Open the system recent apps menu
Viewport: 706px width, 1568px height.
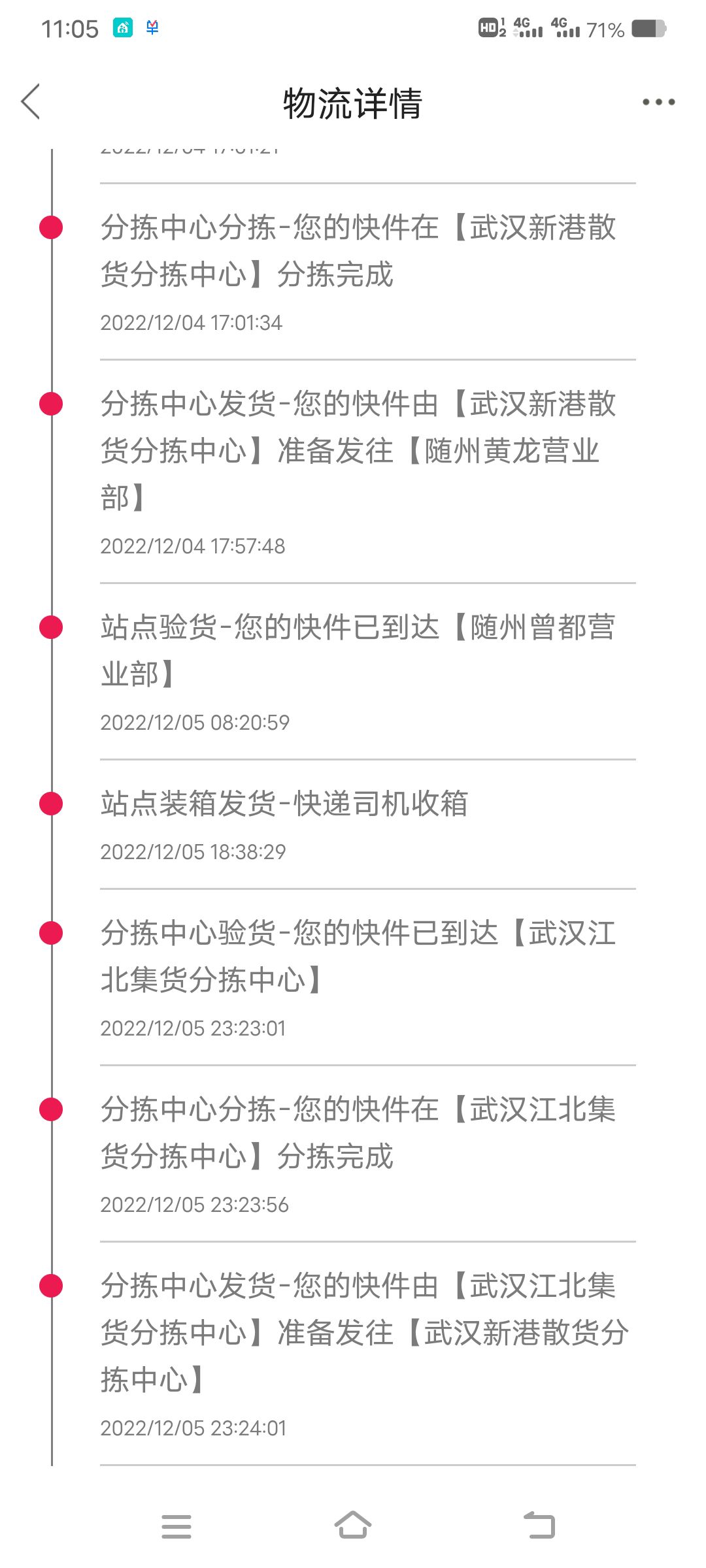(176, 1526)
